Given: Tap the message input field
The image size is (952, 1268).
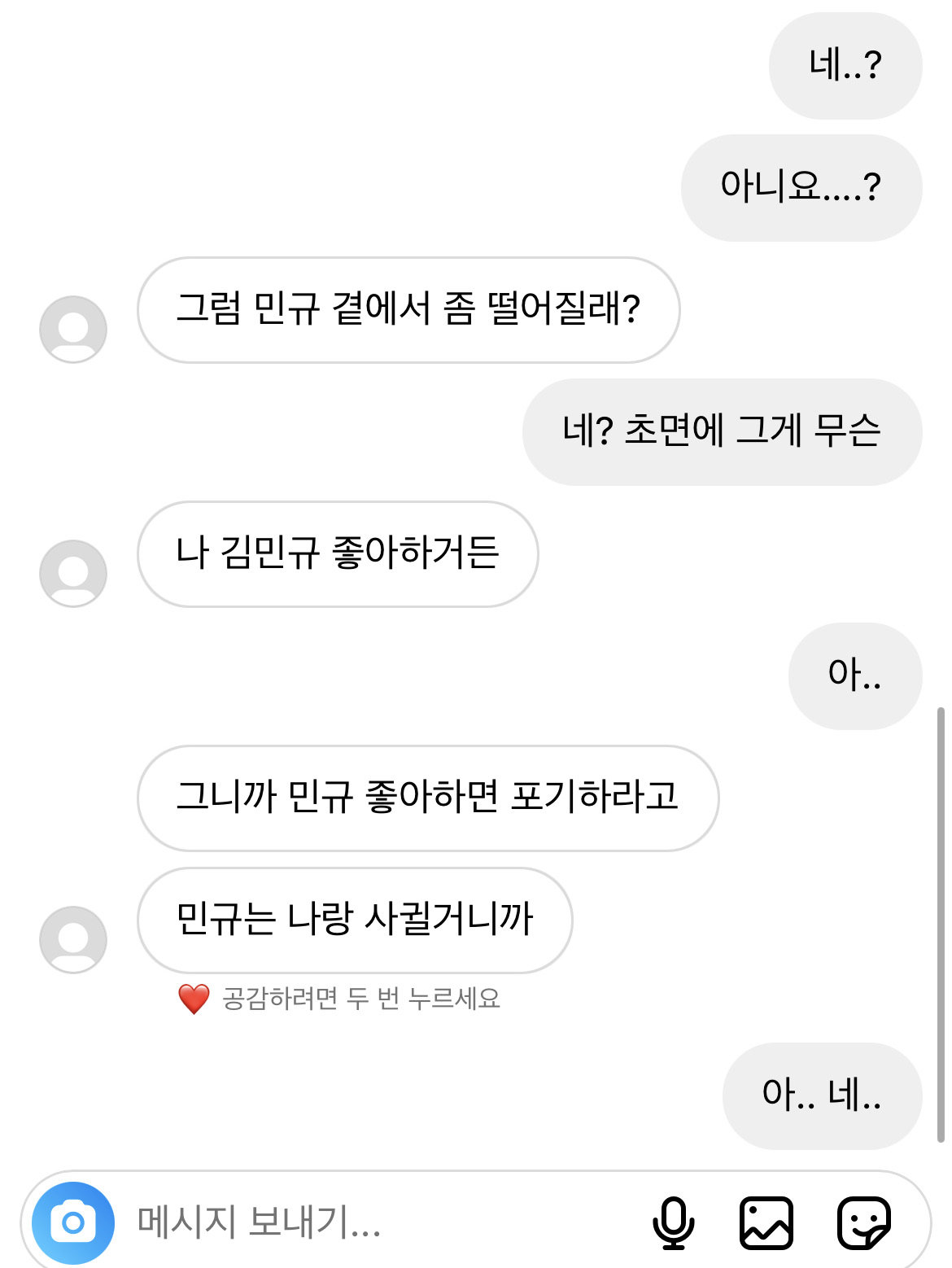Looking at the screenshot, I should (366, 1222).
